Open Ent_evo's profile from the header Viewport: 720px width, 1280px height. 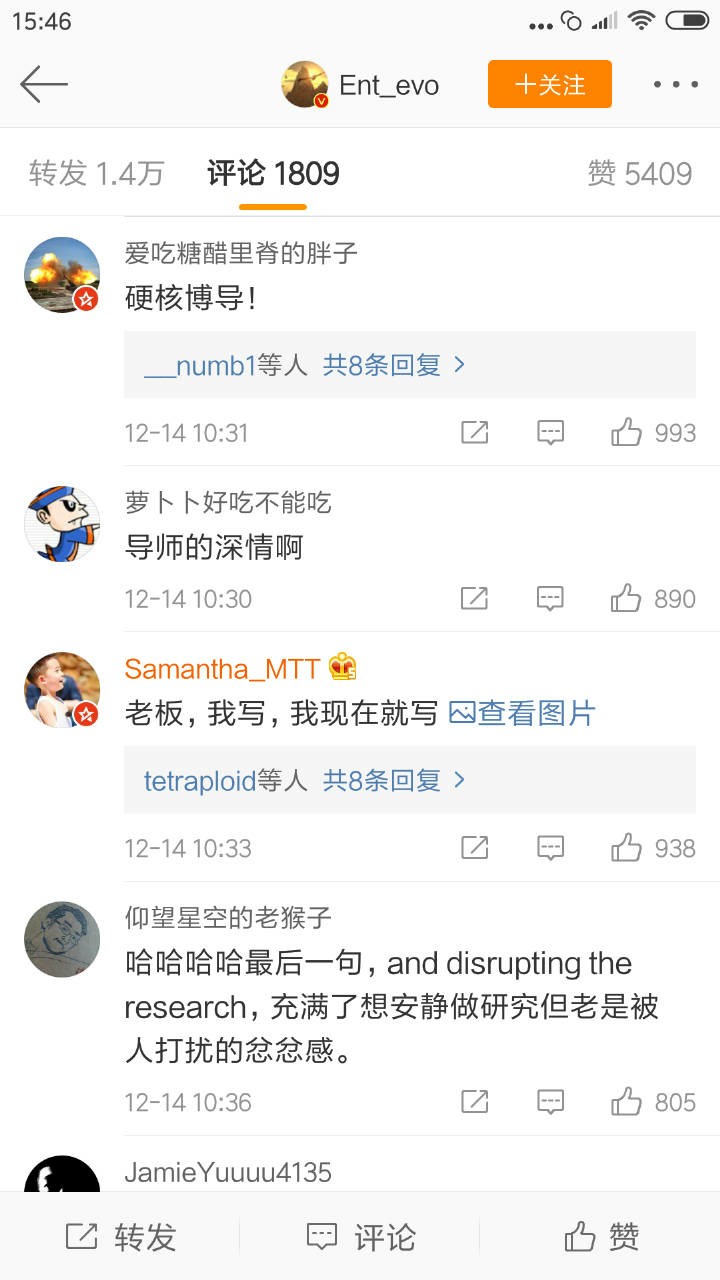click(x=362, y=85)
